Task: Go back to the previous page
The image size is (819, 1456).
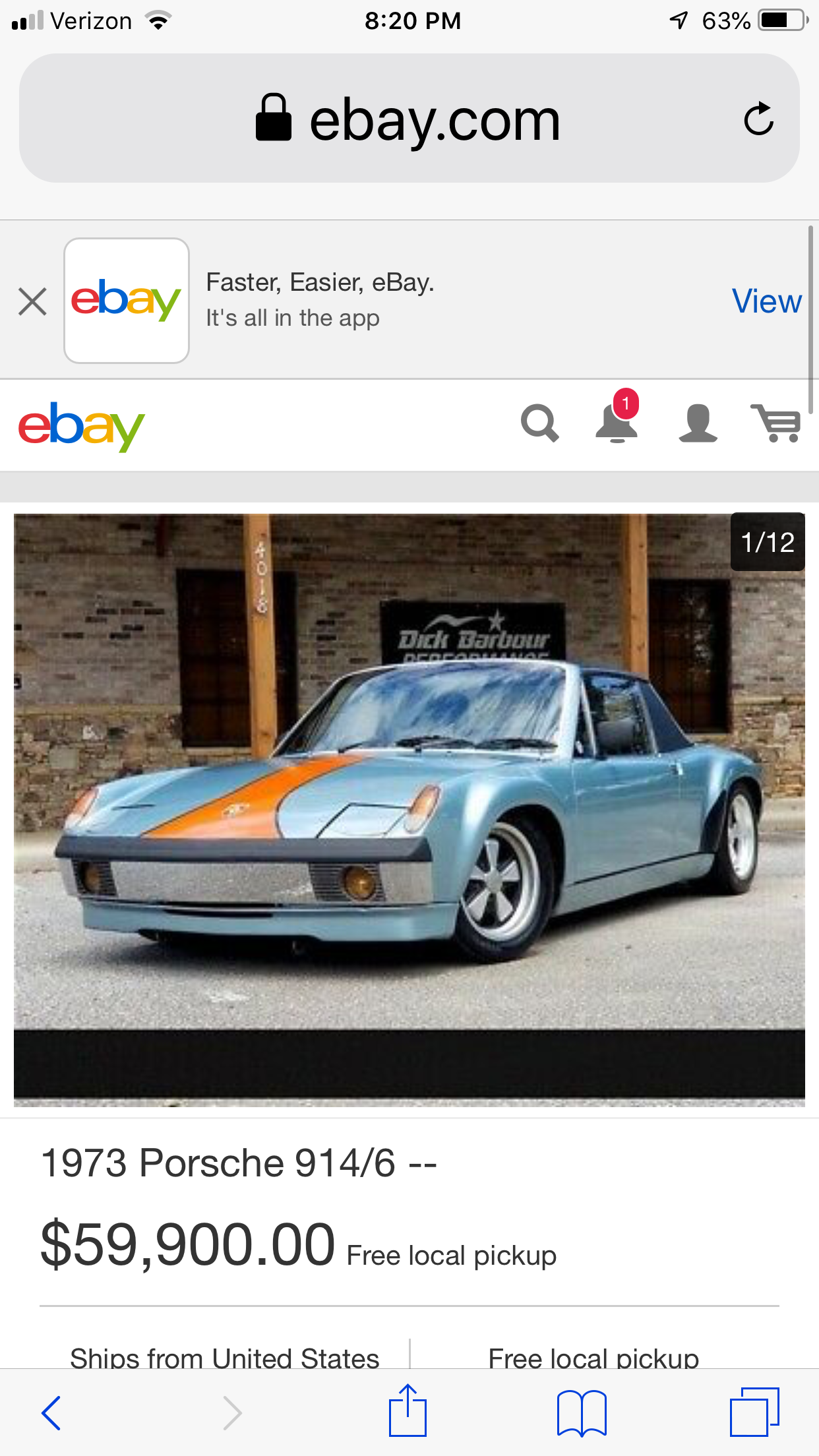Action: coord(51,1412)
